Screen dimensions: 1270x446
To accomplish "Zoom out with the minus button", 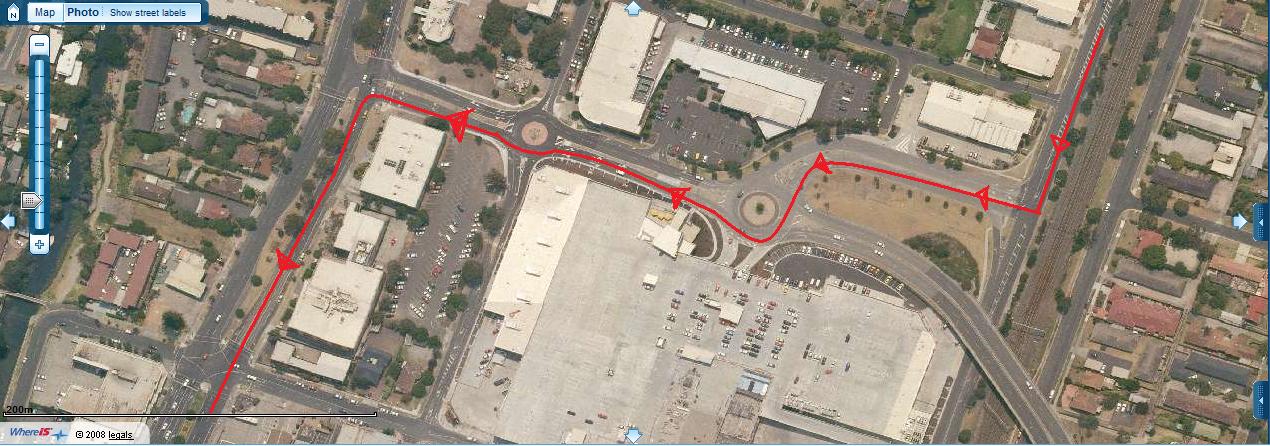I will [39, 45].
